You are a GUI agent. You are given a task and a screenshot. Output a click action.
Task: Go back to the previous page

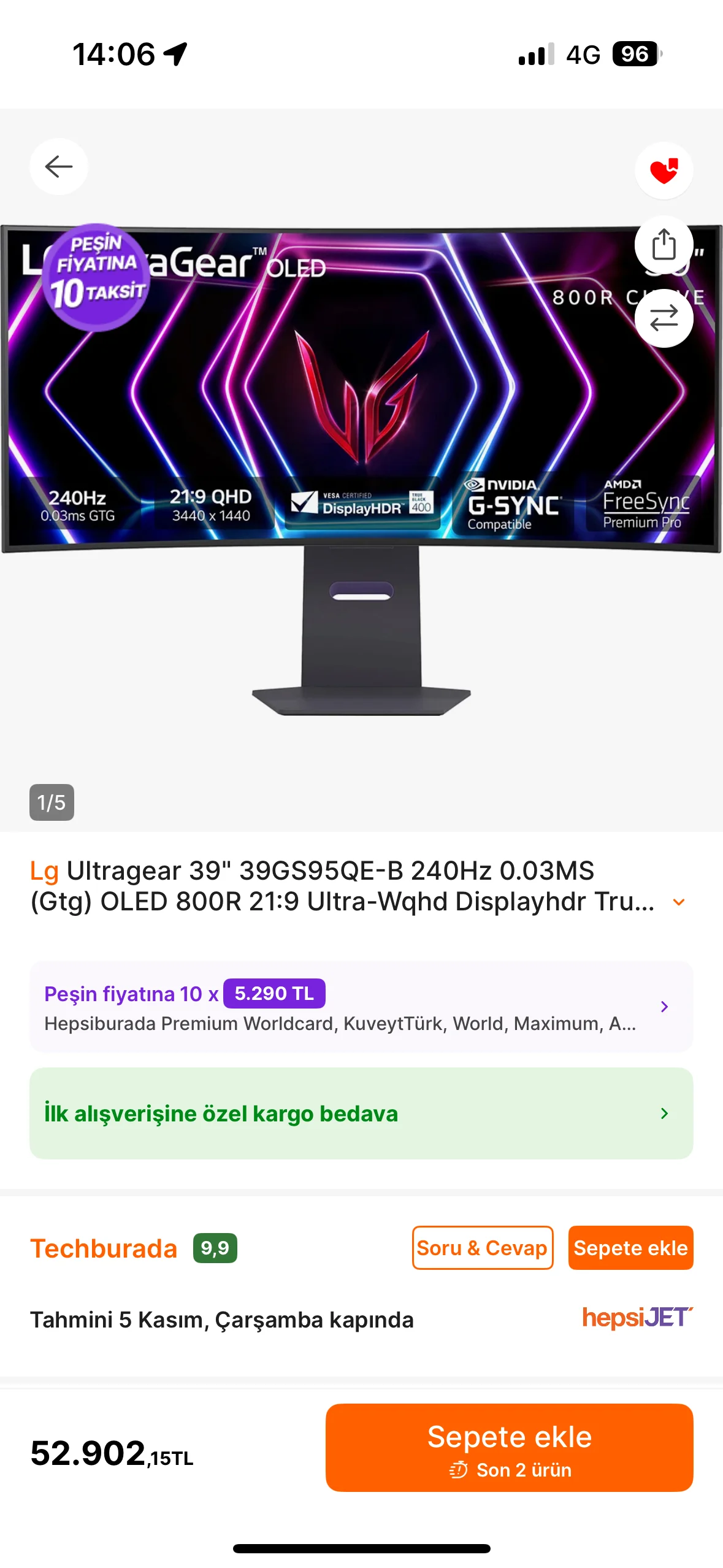pyautogui.click(x=59, y=166)
